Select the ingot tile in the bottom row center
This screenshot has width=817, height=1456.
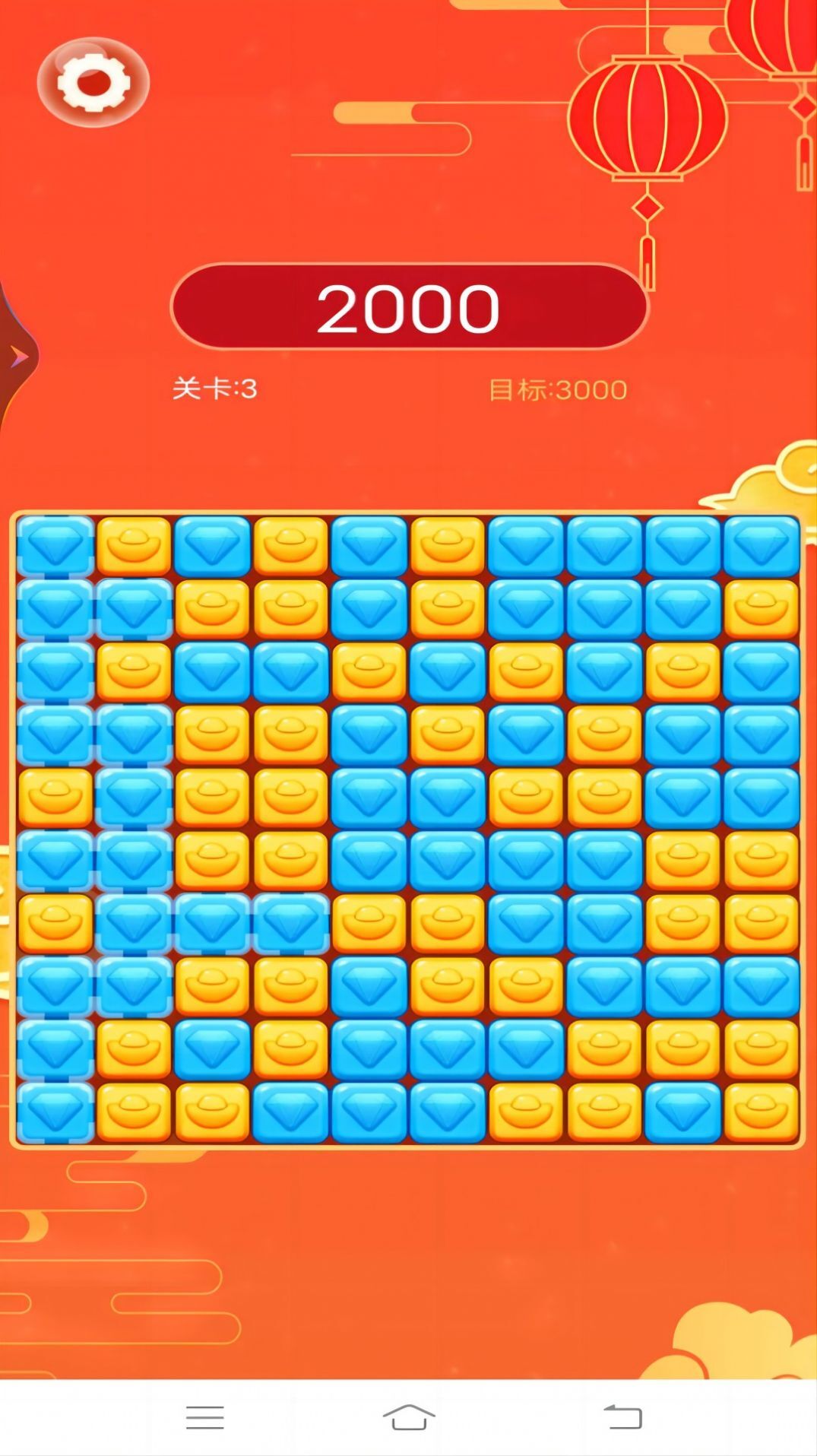click(524, 1110)
